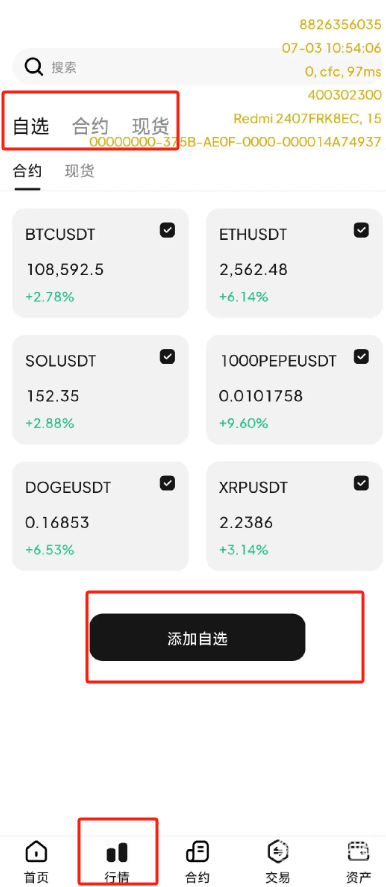Tap the 添加自选 button

(198, 638)
